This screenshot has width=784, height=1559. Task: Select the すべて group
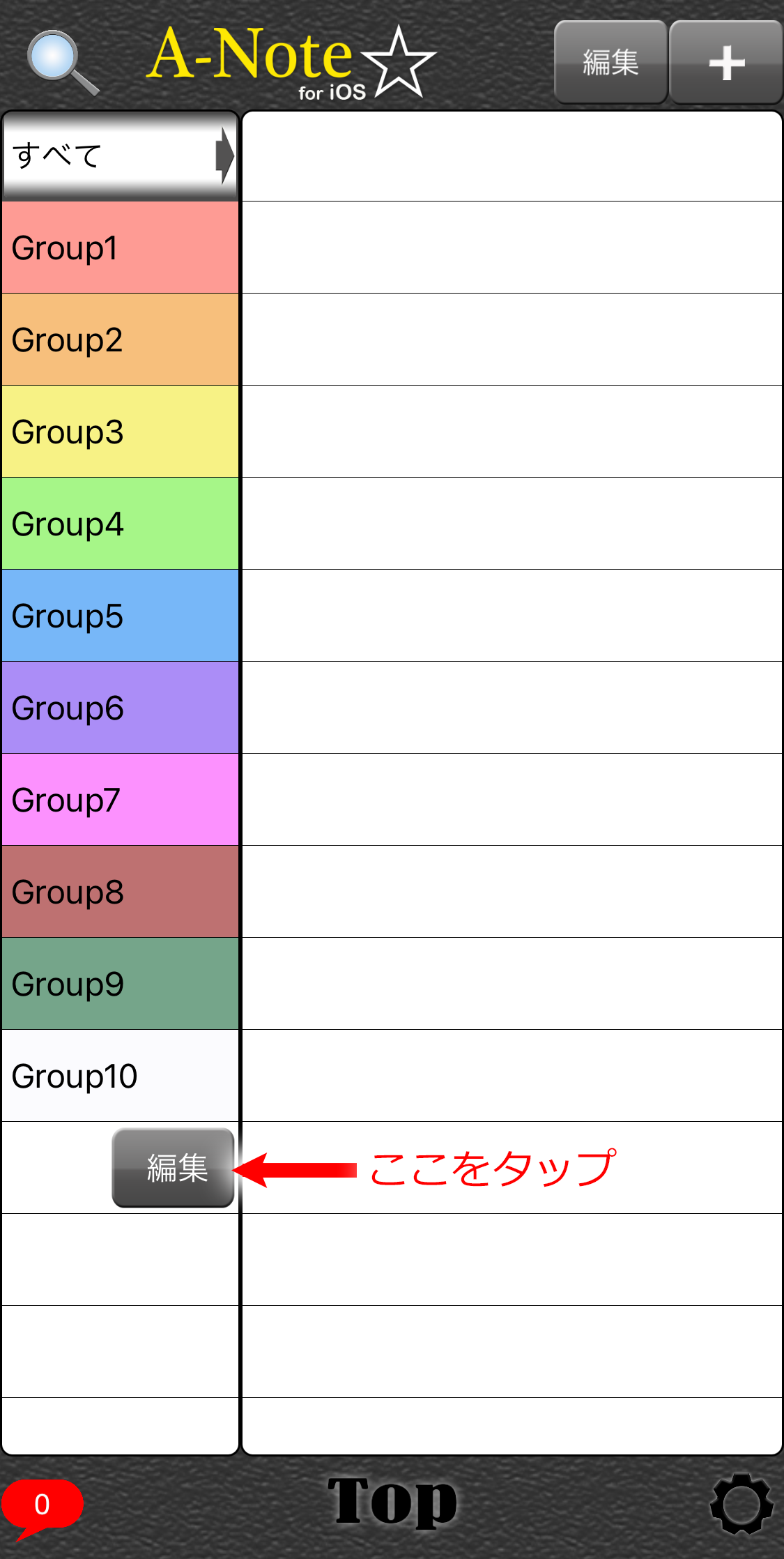[x=121, y=155]
